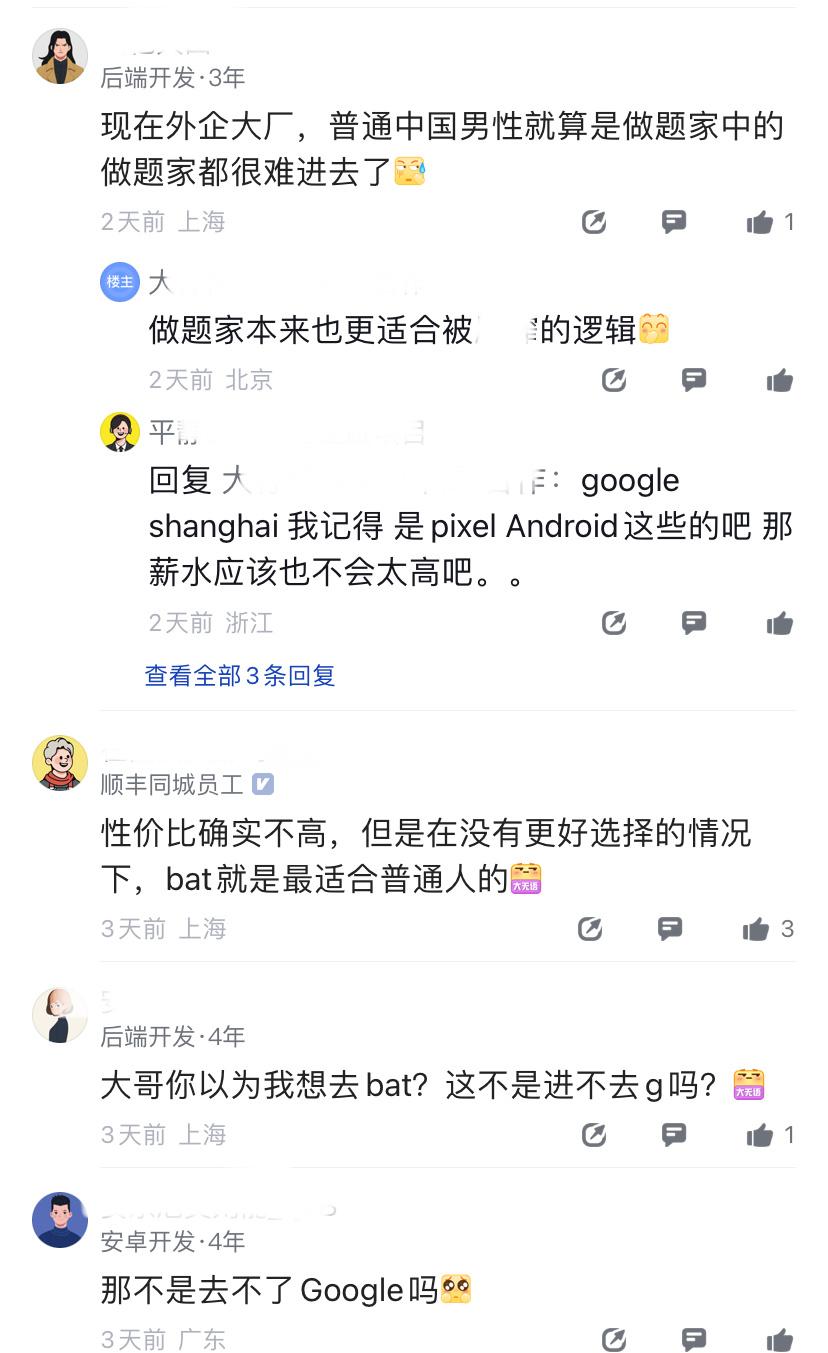Click the 大无语 emoji sticker

point(526,881)
